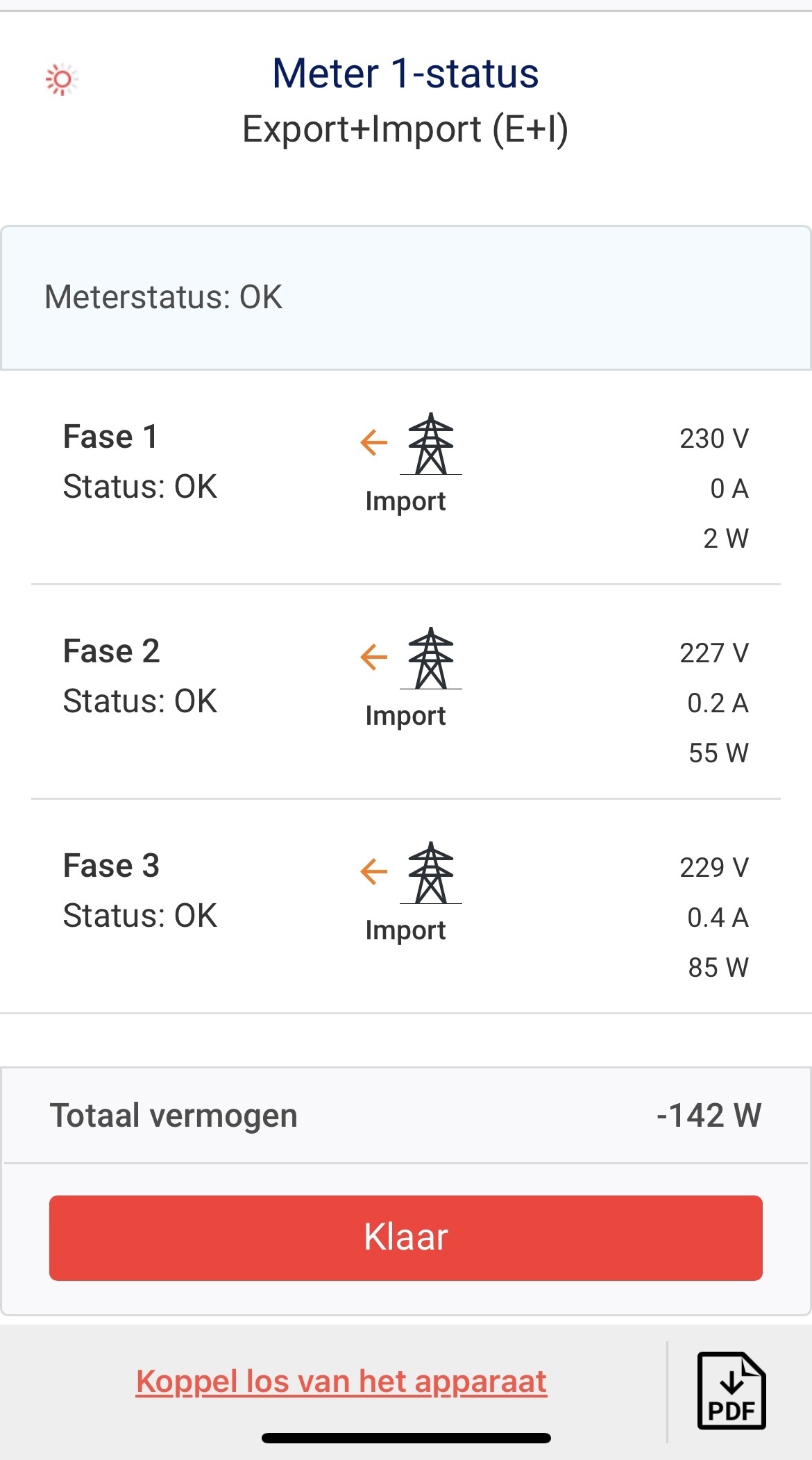
Task: Tap the red Klaar button
Action: (x=405, y=1237)
